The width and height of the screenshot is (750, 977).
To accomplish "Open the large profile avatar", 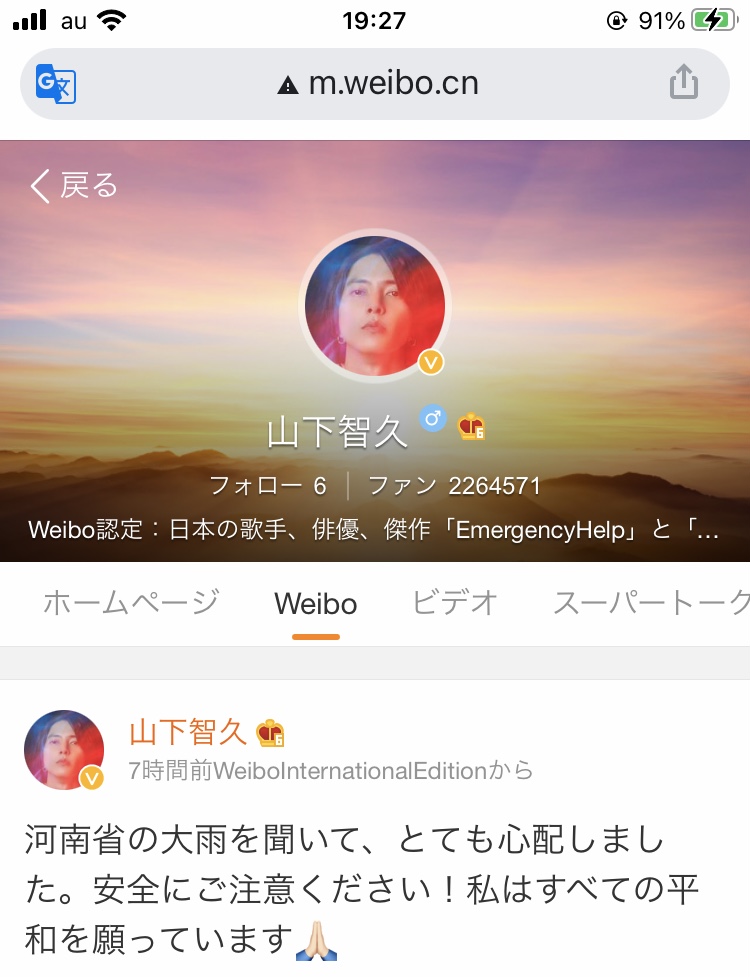I will (375, 307).
